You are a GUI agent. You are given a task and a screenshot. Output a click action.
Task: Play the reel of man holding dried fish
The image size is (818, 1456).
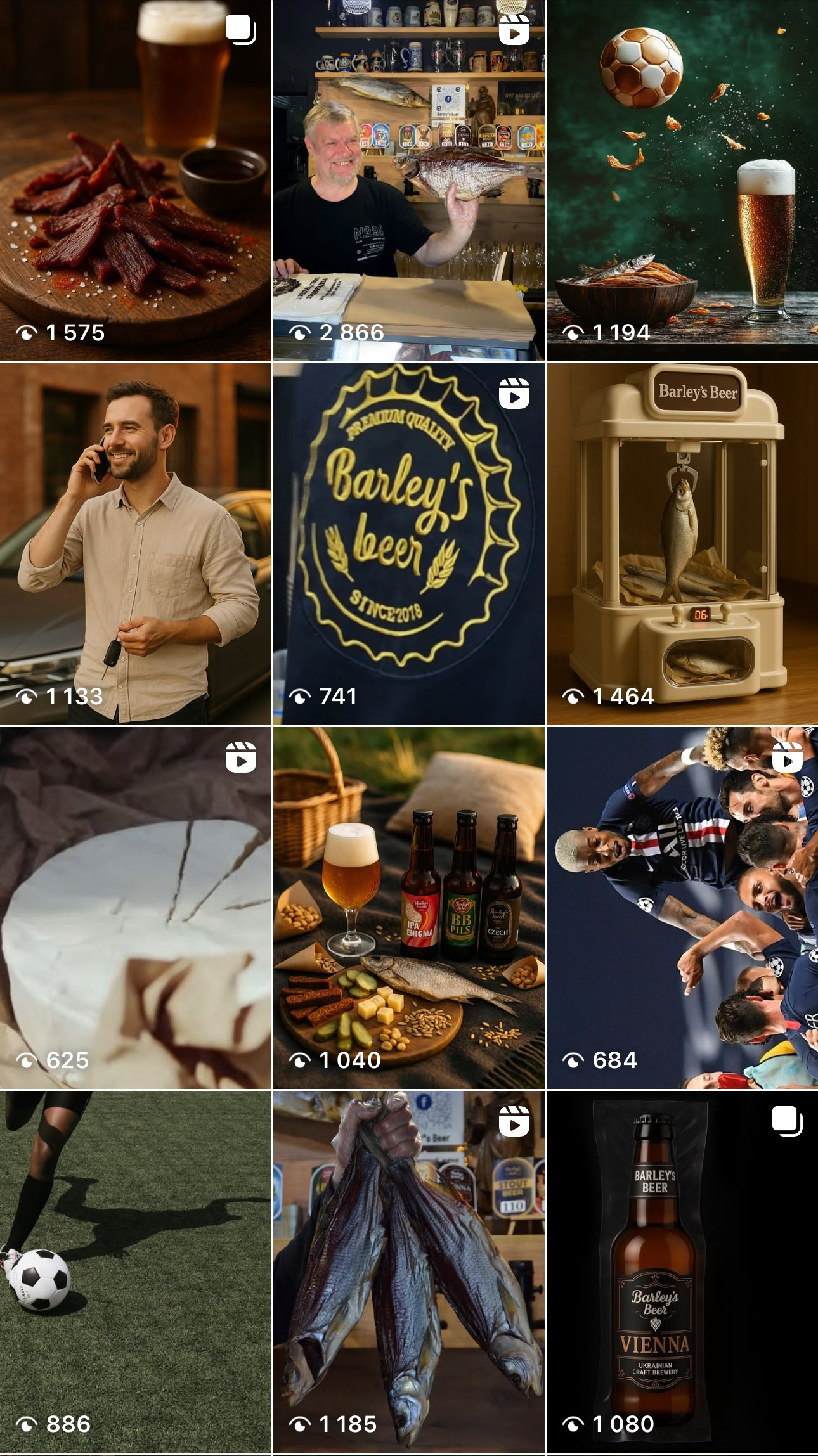409,181
